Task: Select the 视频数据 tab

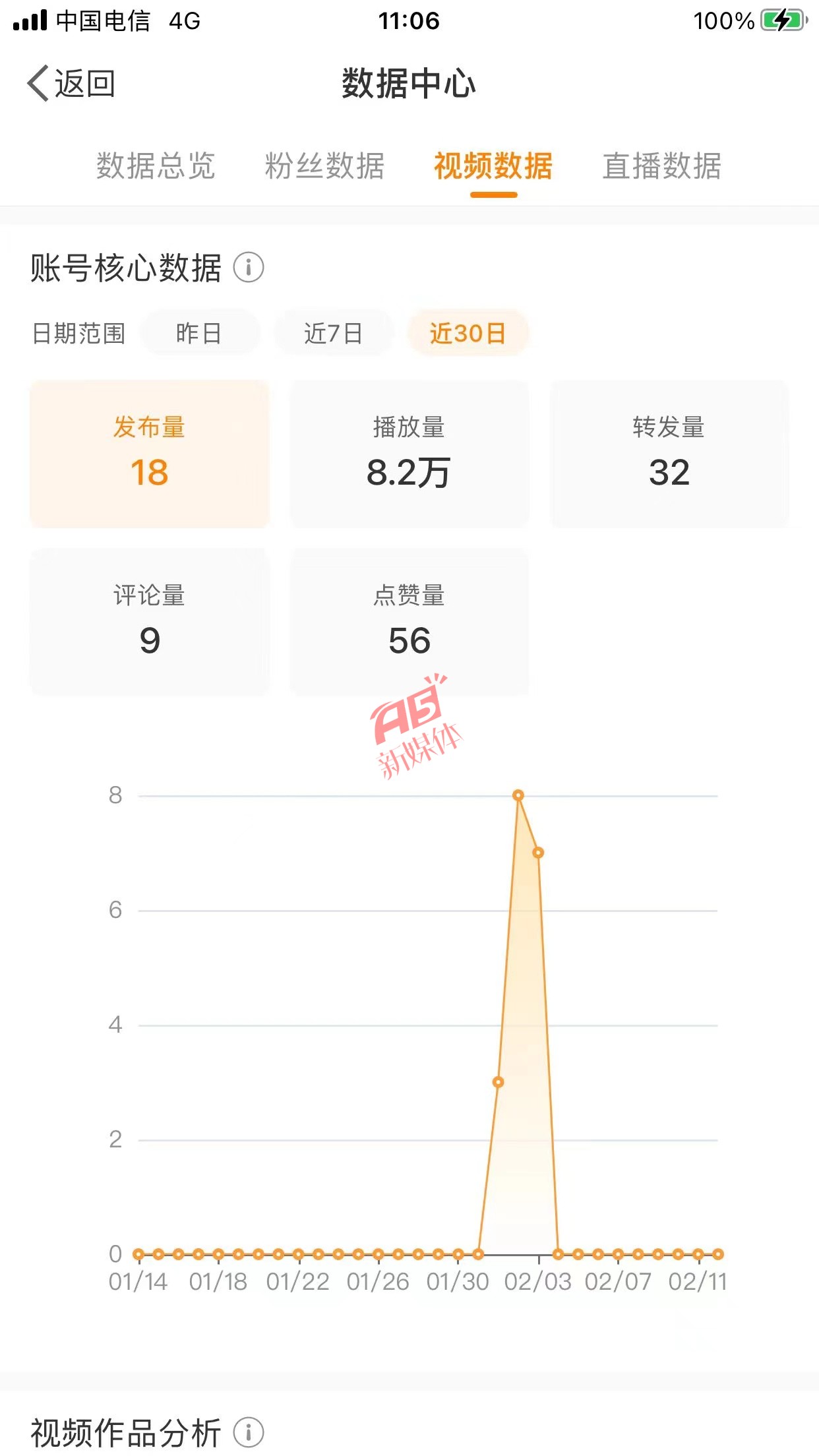Action: tap(493, 166)
